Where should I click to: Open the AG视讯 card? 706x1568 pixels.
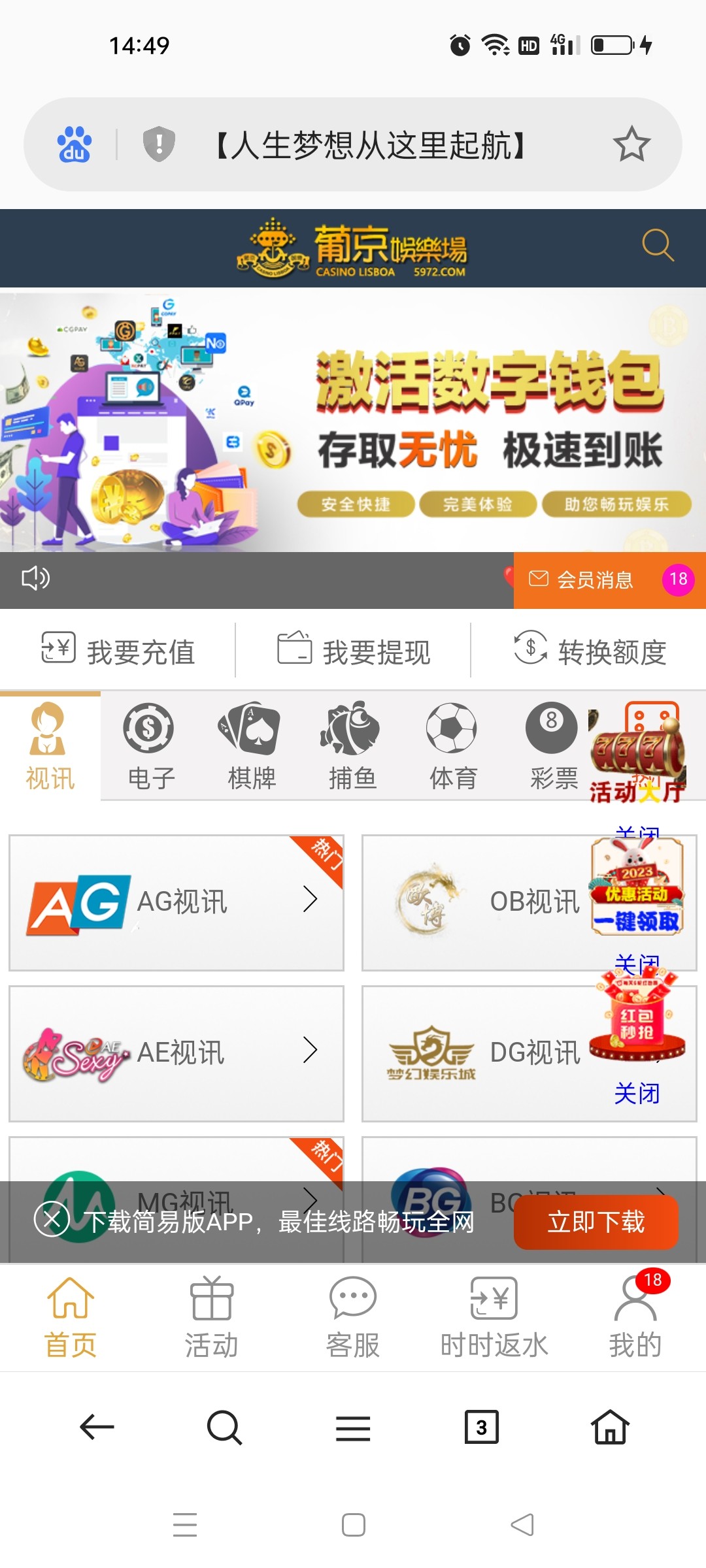(x=176, y=902)
